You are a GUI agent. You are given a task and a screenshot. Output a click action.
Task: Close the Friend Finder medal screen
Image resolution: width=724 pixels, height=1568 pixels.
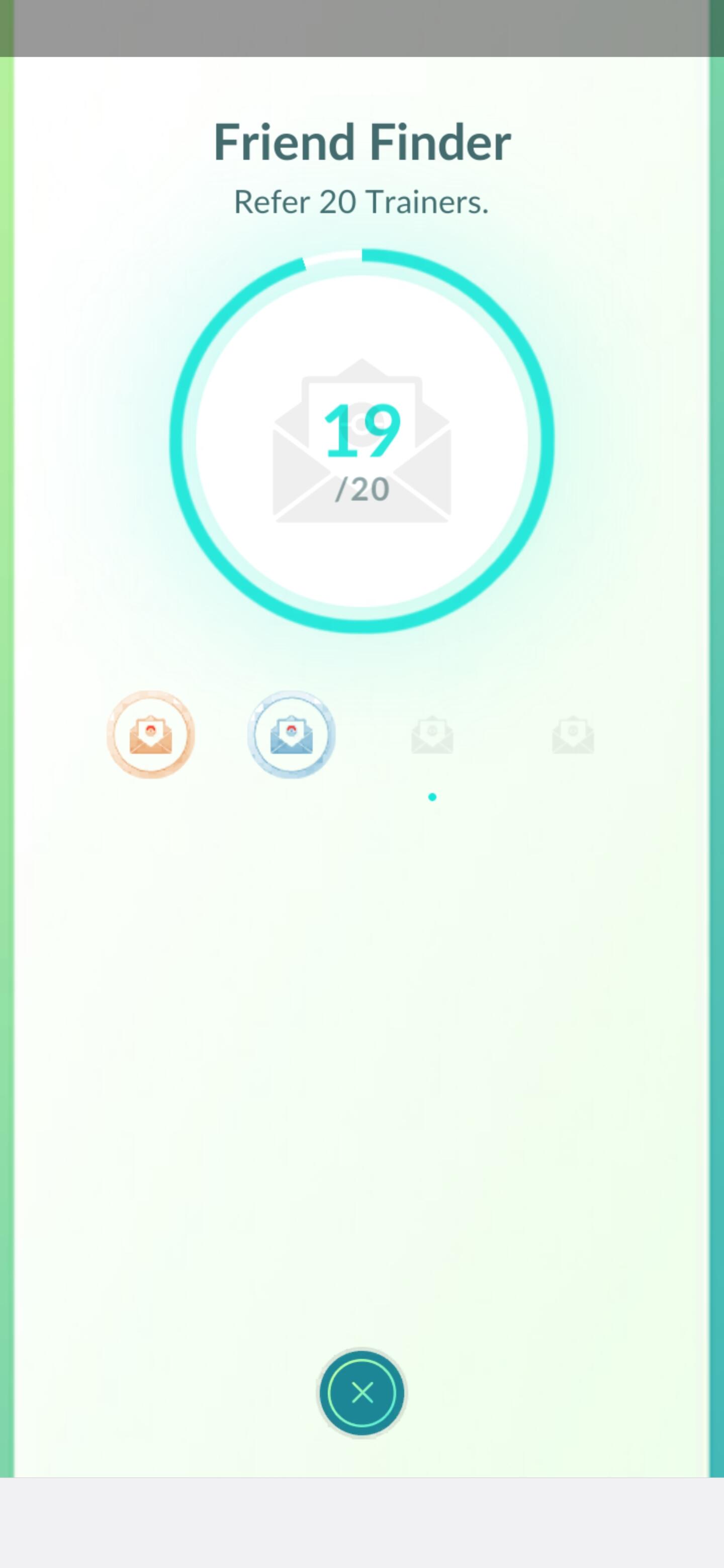[361, 1392]
